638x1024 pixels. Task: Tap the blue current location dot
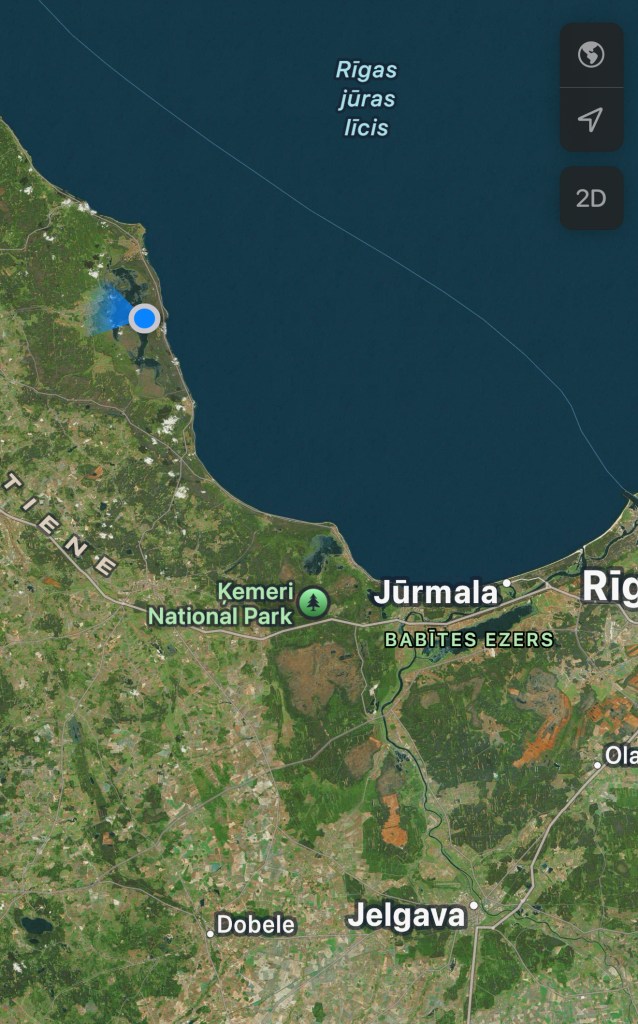145,318
